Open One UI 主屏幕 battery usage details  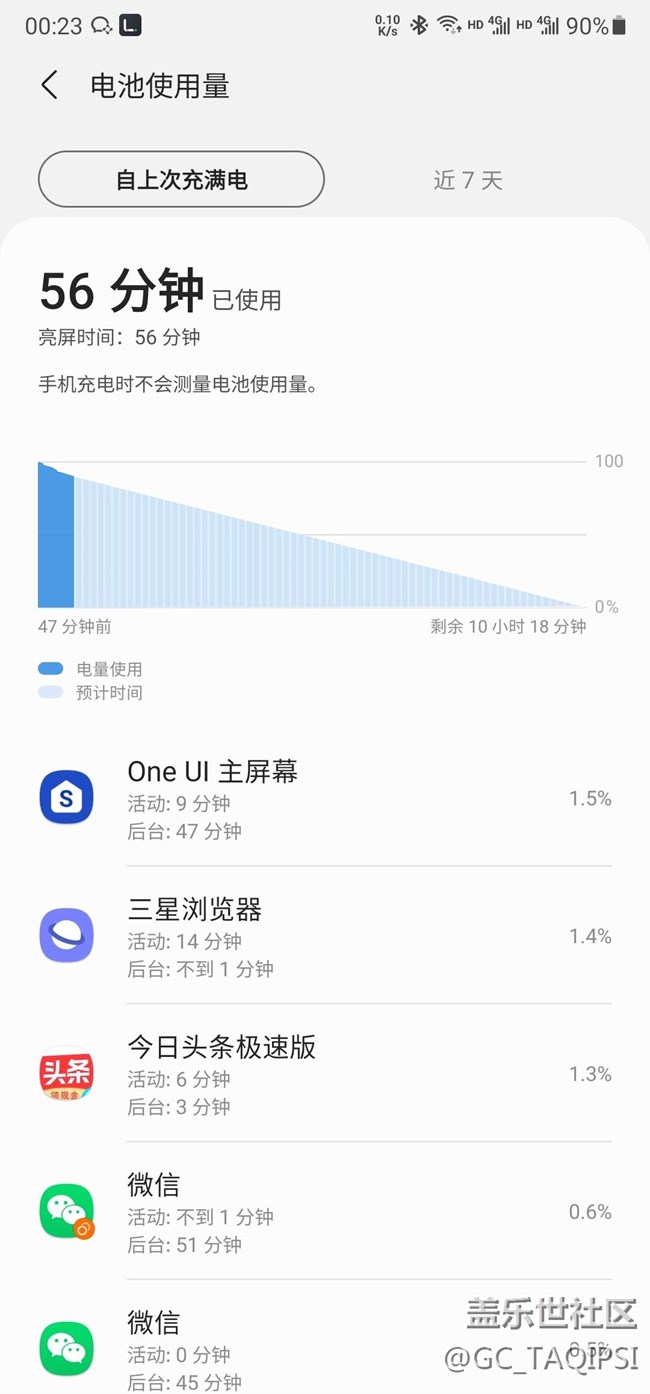pyautogui.click(x=325, y=799)
